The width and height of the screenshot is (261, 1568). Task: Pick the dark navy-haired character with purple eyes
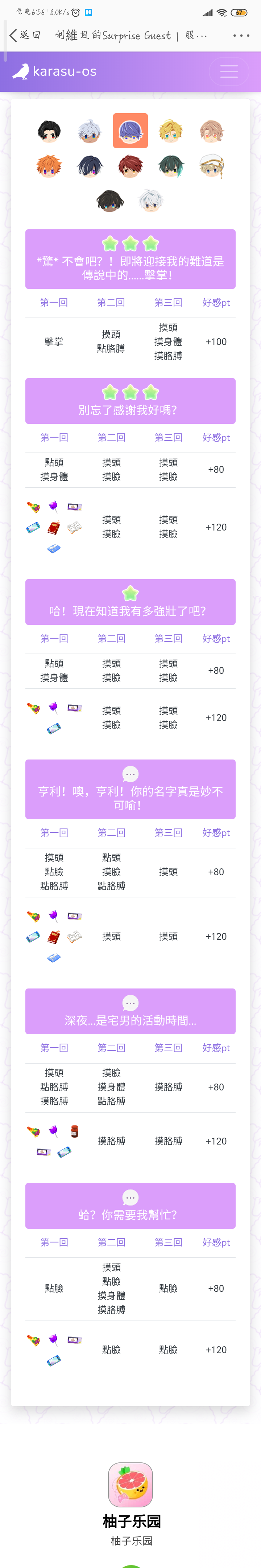pyautogui.click(x=90, y=165)
